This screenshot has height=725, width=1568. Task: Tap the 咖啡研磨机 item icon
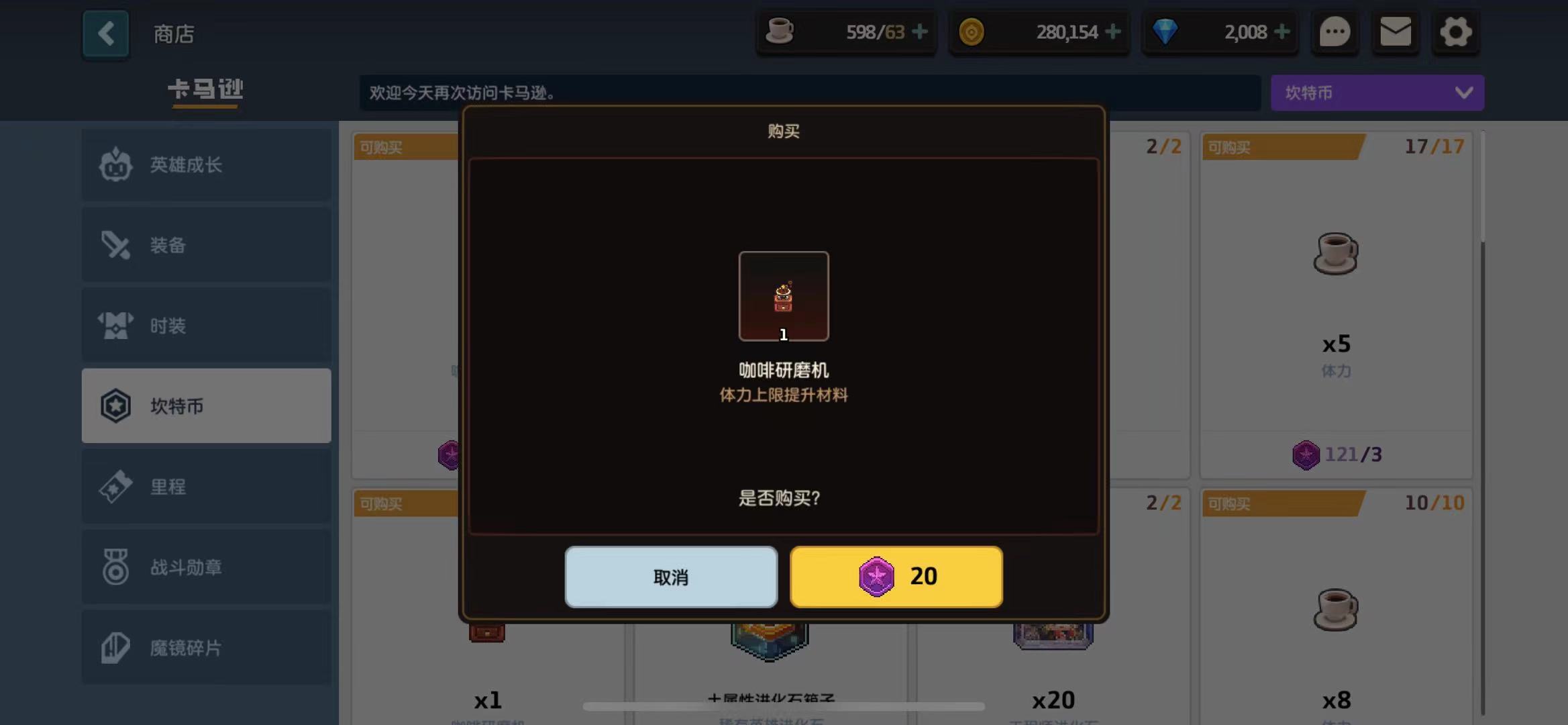point(783,296)
